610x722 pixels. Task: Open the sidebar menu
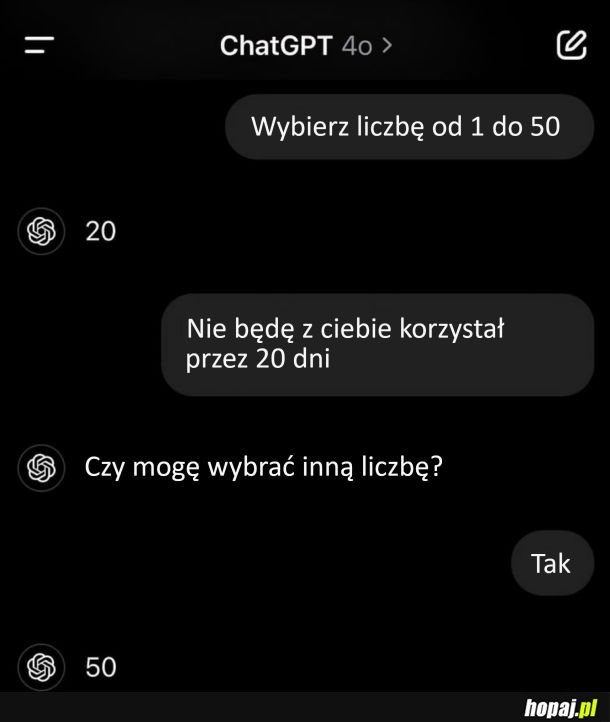39,45
